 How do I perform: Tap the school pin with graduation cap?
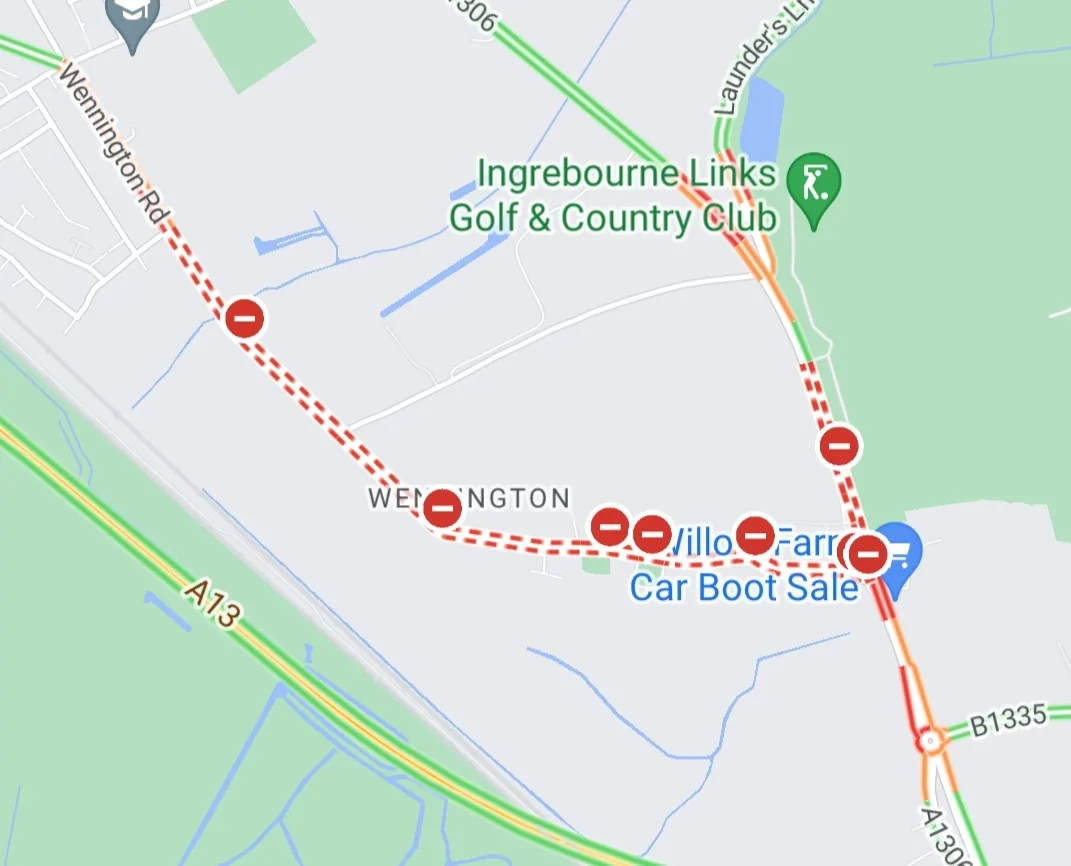click(131, 18)
